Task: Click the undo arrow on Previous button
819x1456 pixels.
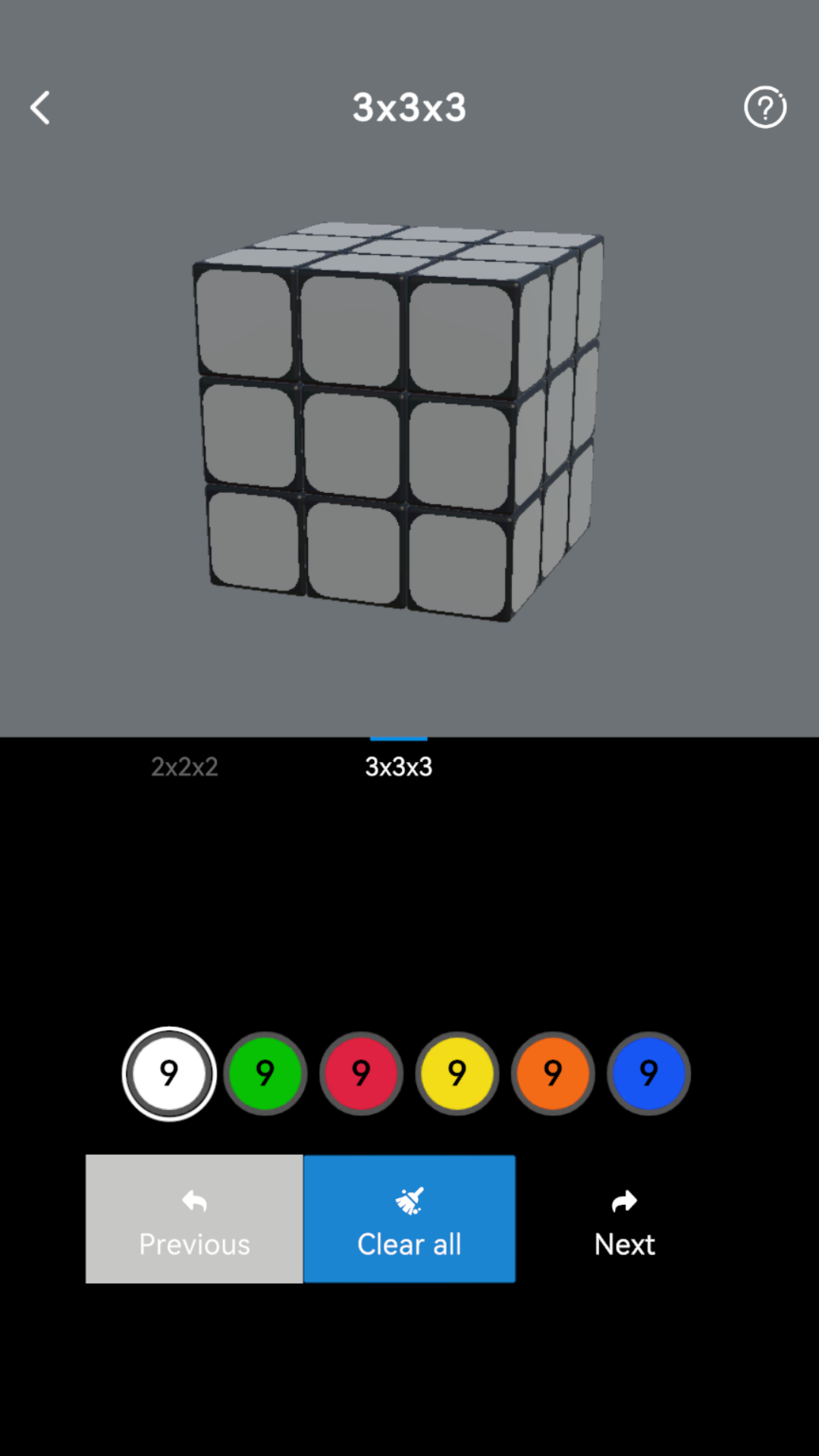Action: click(x=193, y=1200)
